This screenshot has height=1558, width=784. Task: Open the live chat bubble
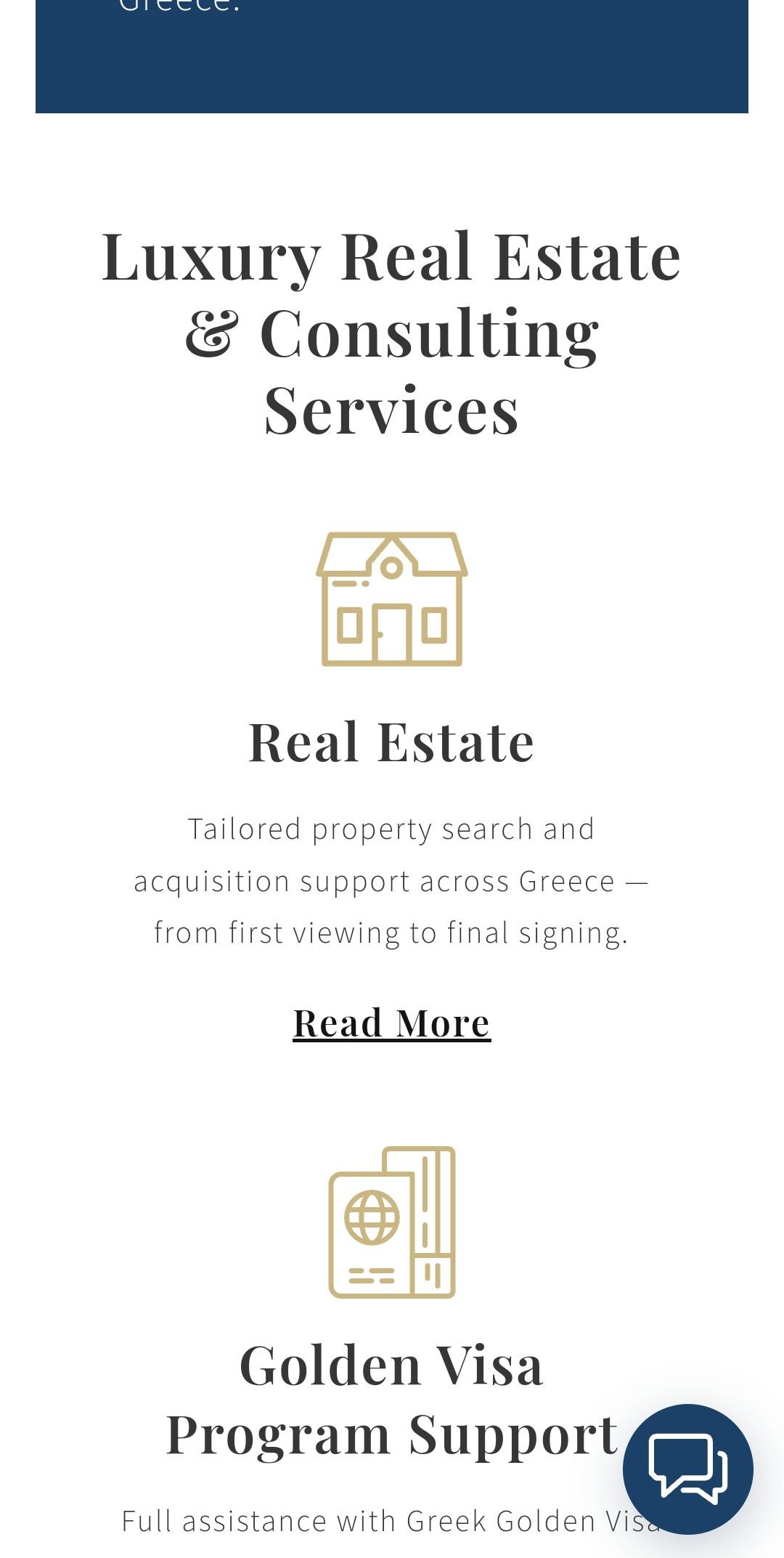[687, 1469]
